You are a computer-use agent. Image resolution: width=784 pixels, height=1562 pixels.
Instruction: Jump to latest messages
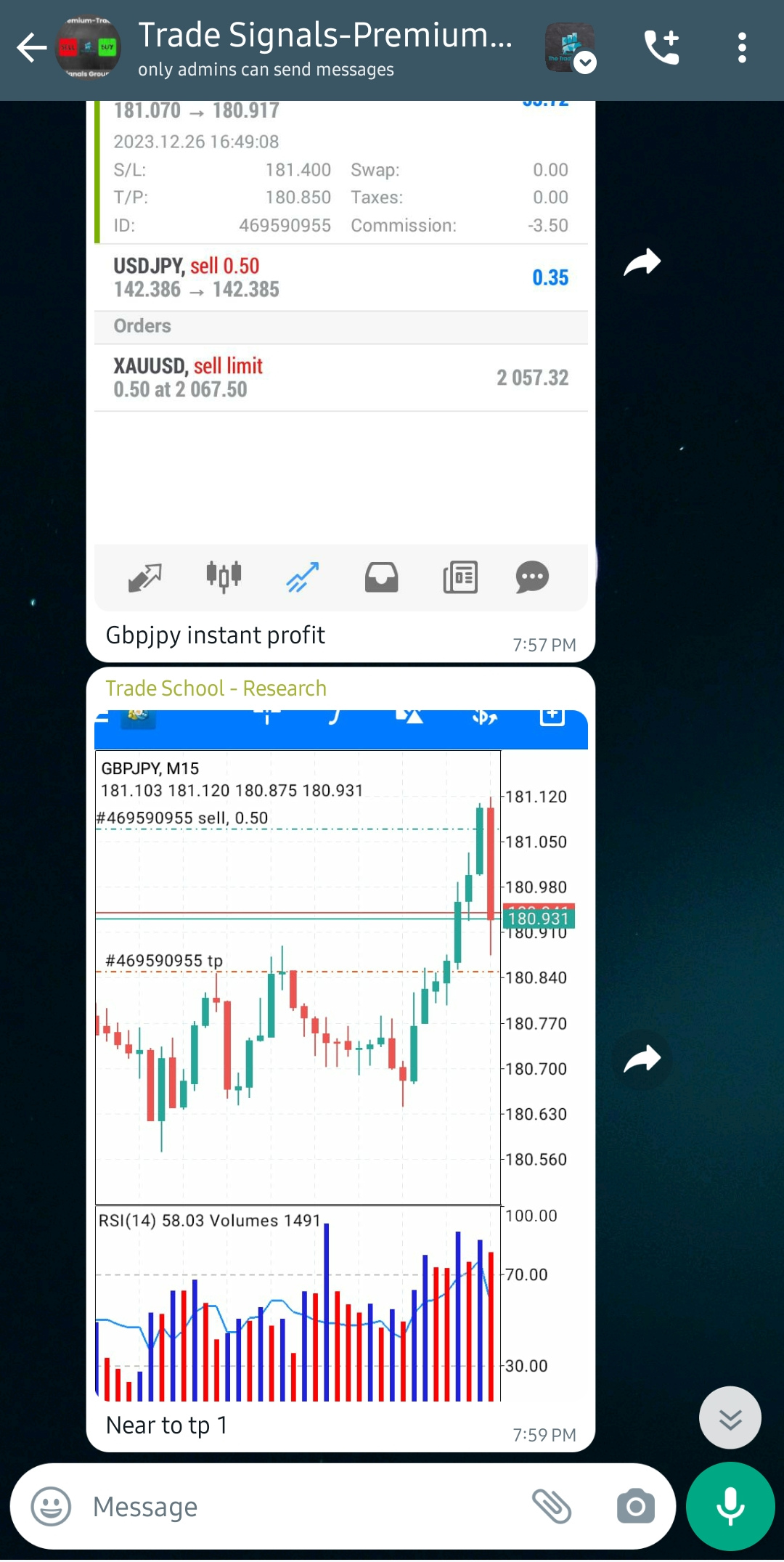[x=730, y=1417]
